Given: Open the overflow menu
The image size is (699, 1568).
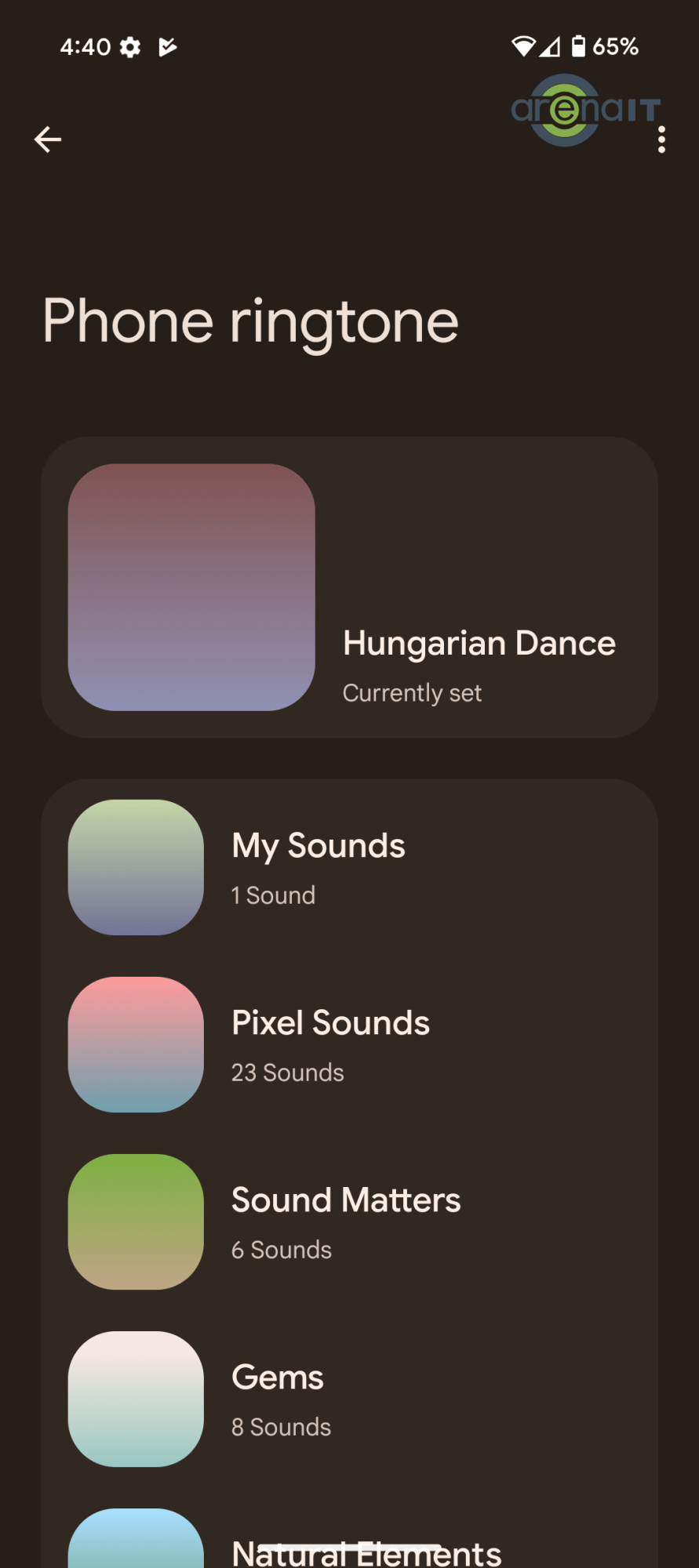Looking at the screenshot, I should (x=661, y=140).
